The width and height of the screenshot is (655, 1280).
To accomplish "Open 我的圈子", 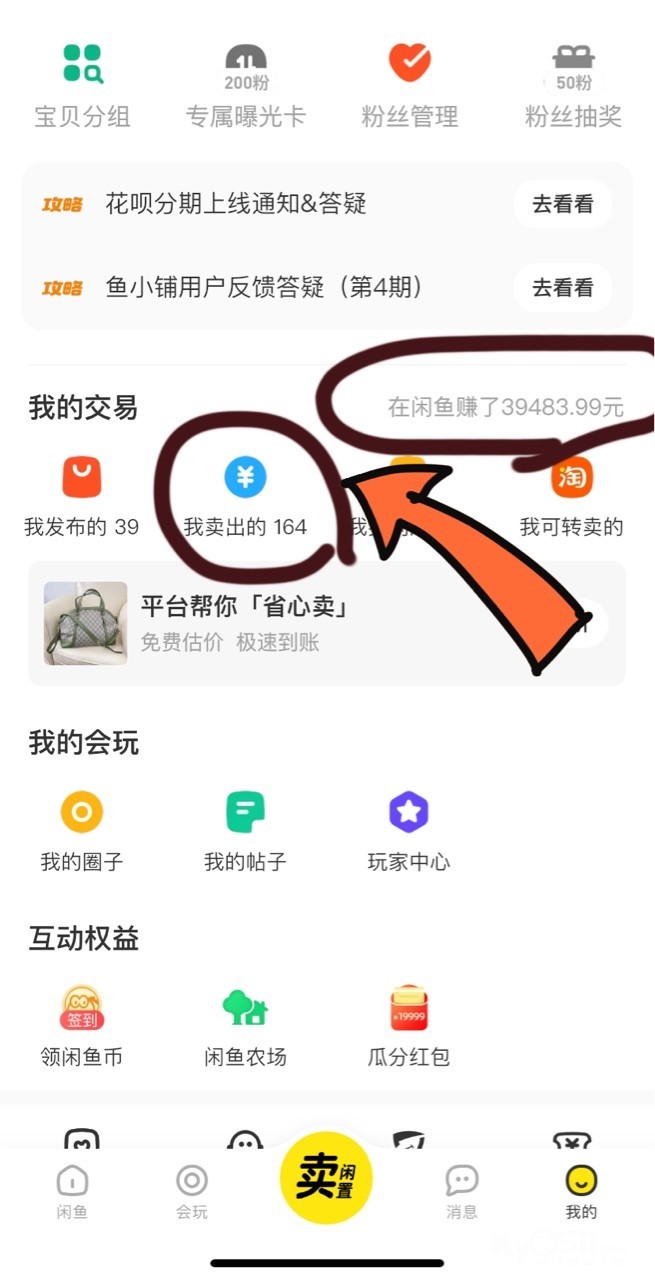I will [x=82, y=830].
